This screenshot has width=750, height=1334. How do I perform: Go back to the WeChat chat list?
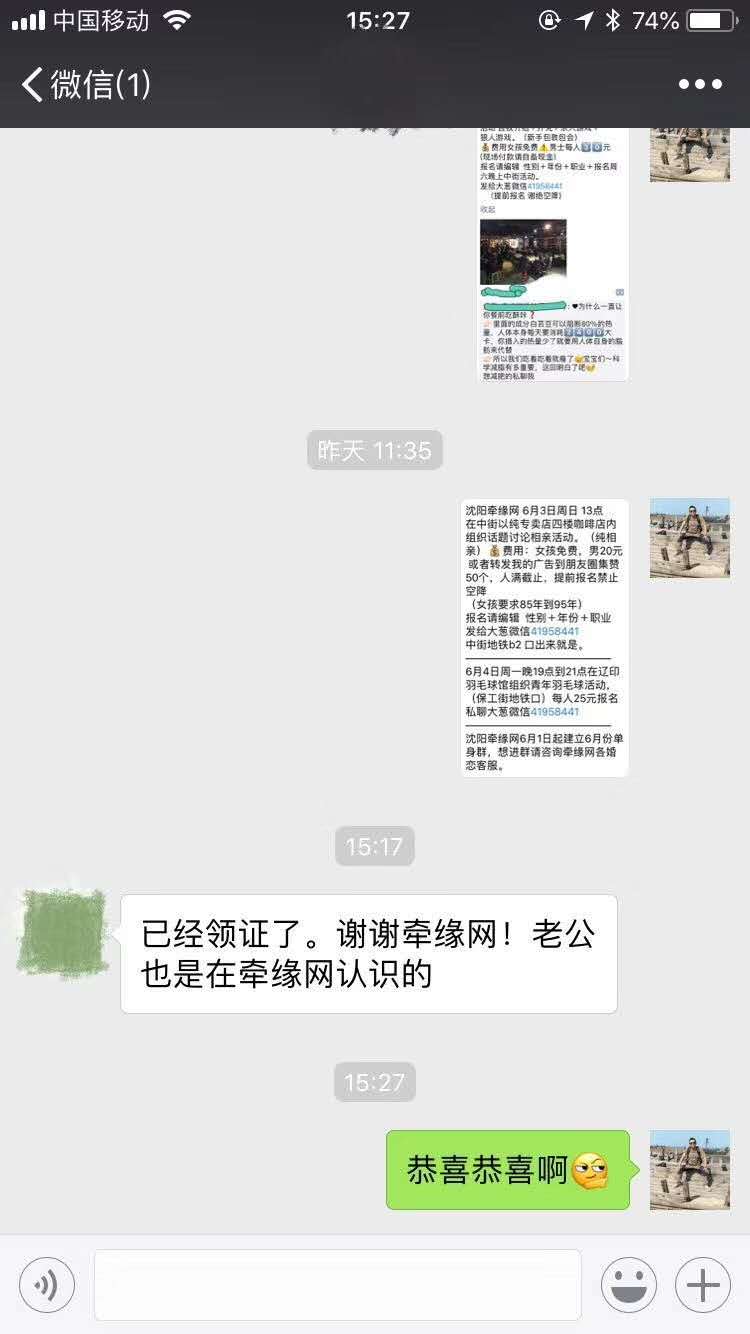pyautogui.click(x=85, y=85)
